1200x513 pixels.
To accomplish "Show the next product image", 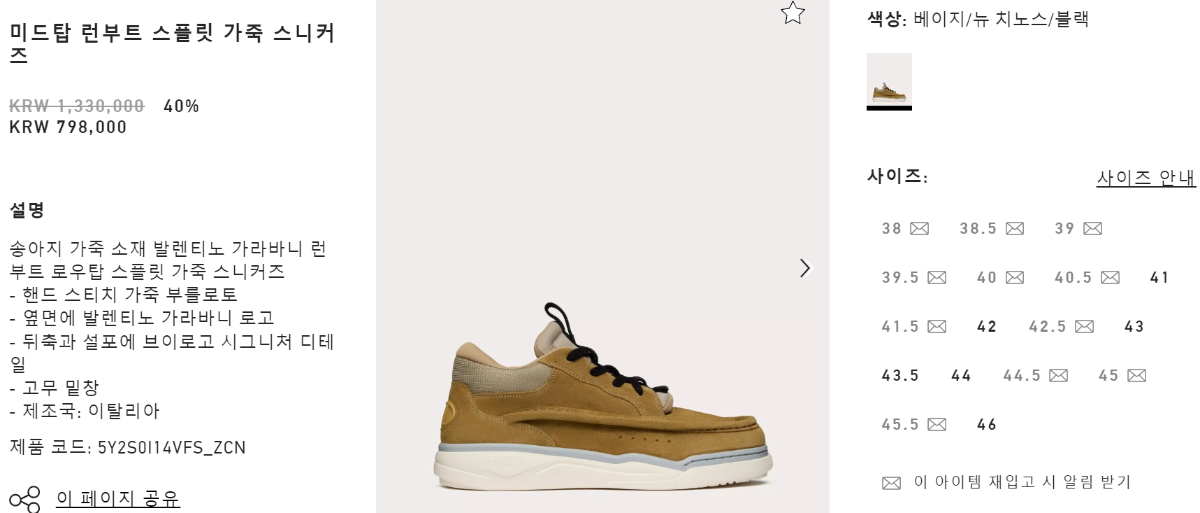I will [805, 268].
